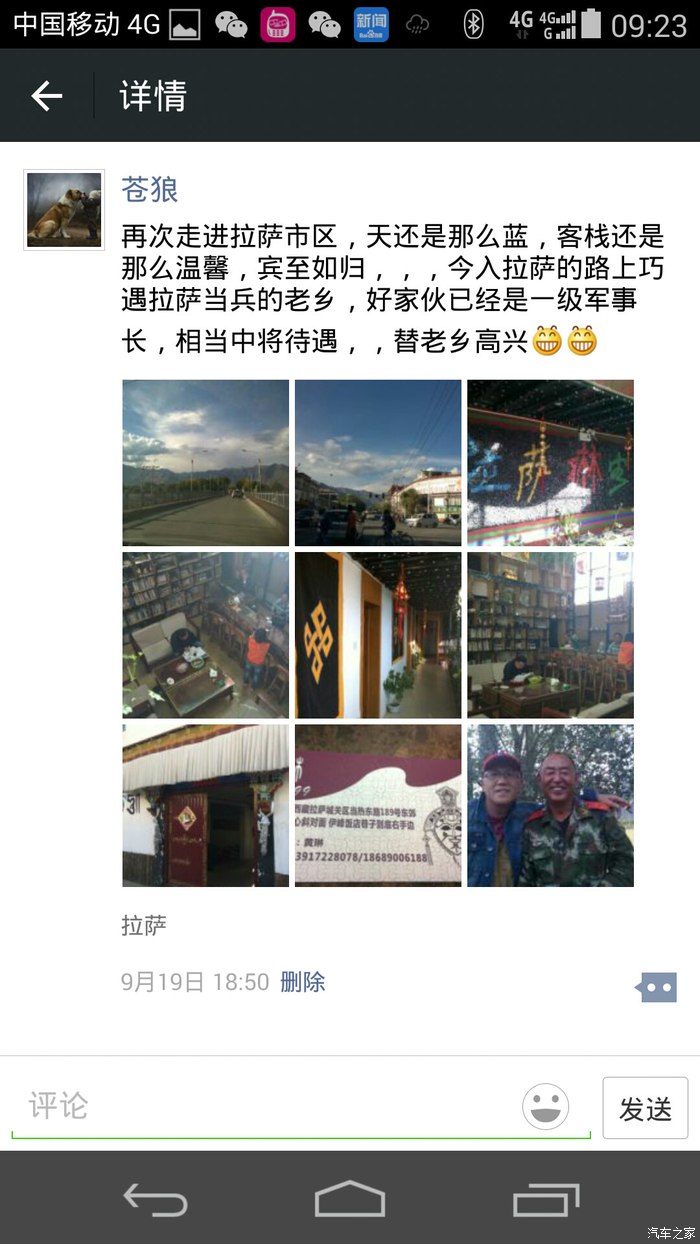The height and width of the screenshot is (1244, 700).
Task: Open the like and comment bubble
Action: [x=656, y=987]
